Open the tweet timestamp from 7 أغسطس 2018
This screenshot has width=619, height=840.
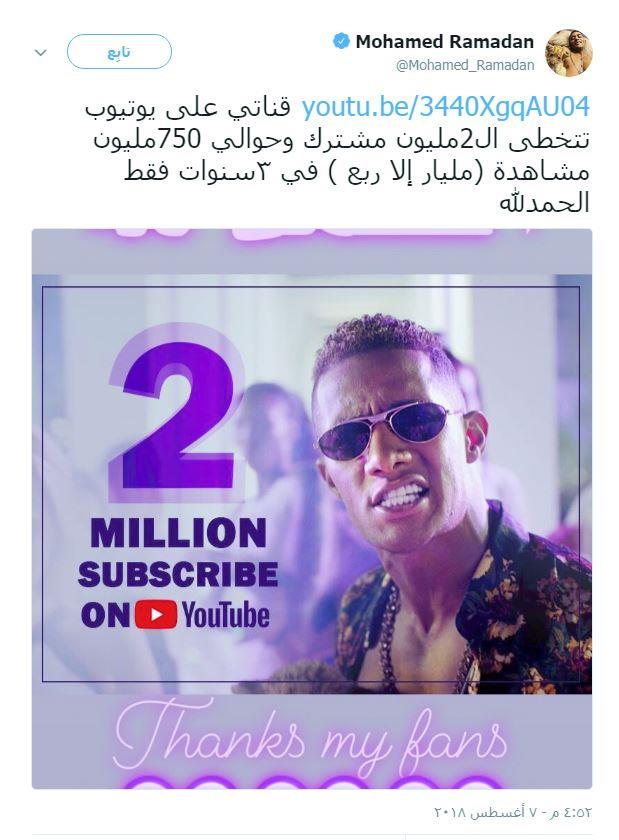click(513, 809)
